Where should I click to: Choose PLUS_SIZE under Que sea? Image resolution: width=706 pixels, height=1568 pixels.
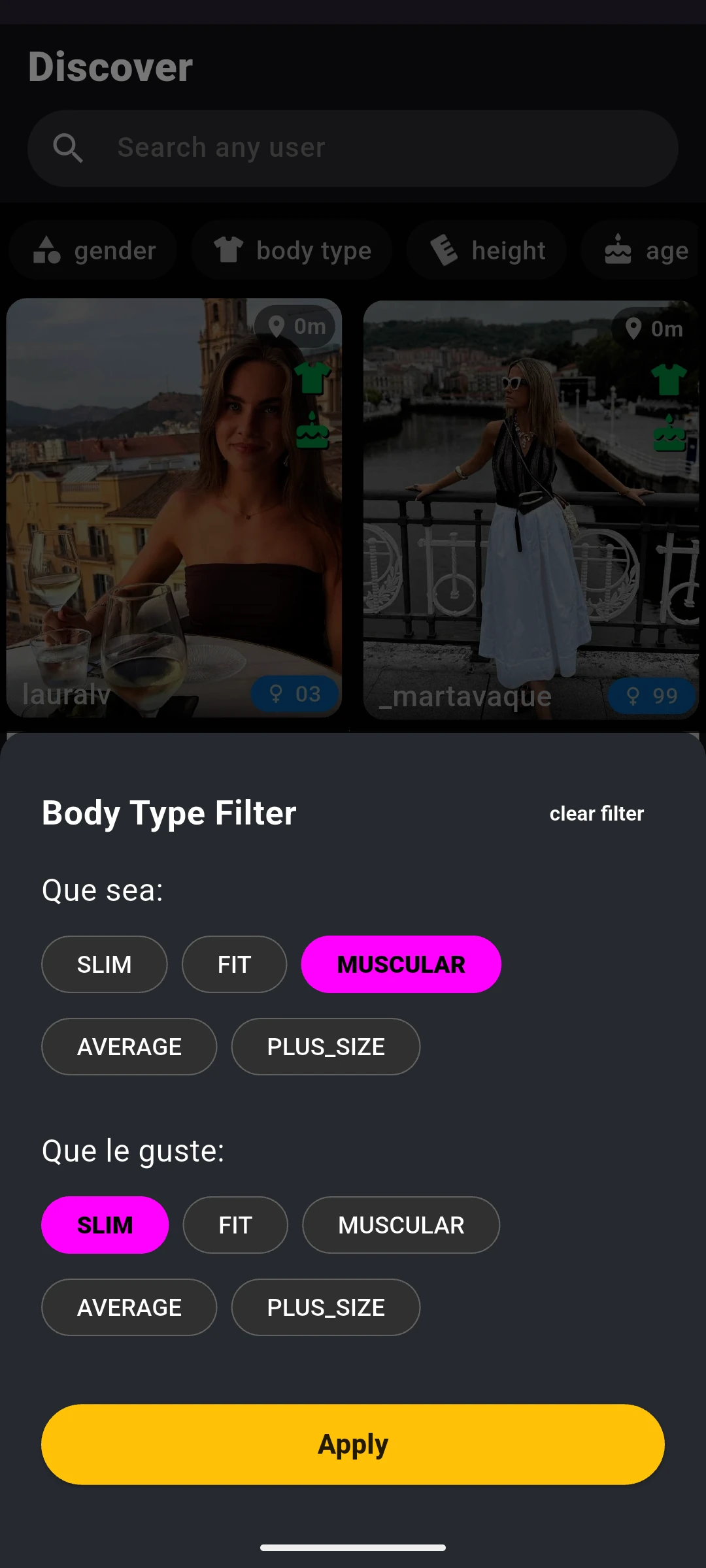click(x=326, y=1047)
